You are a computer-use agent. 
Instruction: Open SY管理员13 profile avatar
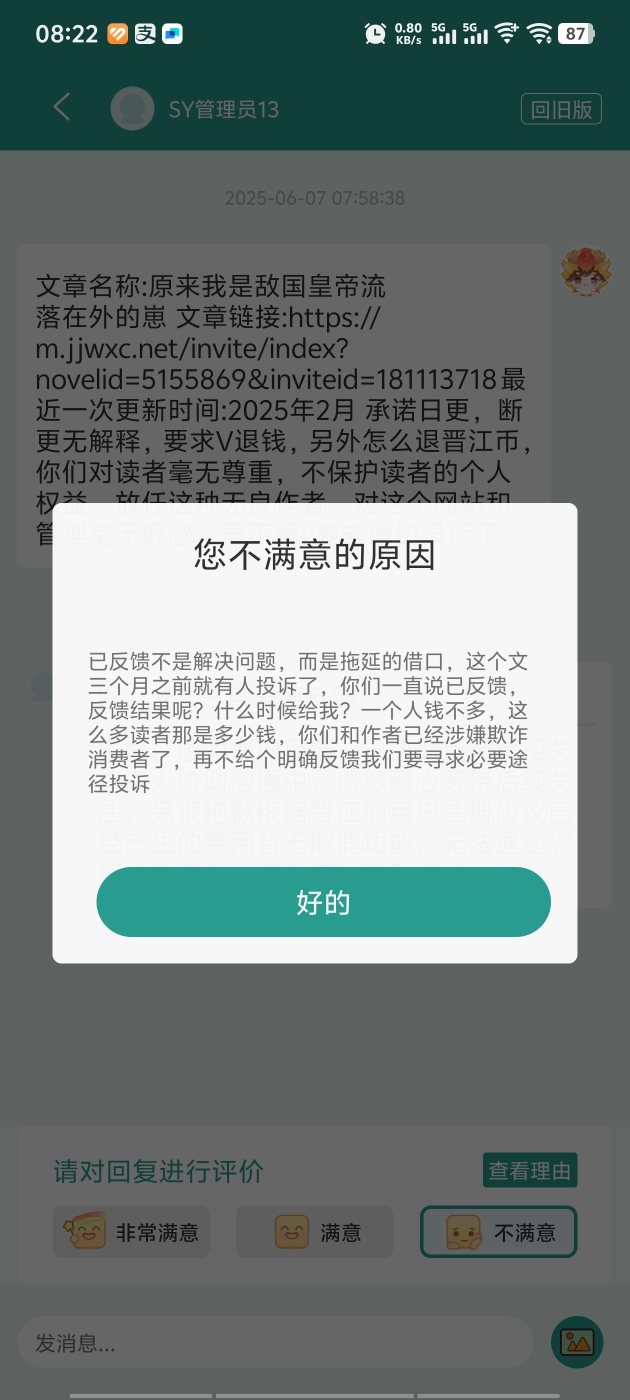click(x=132, y=109)
